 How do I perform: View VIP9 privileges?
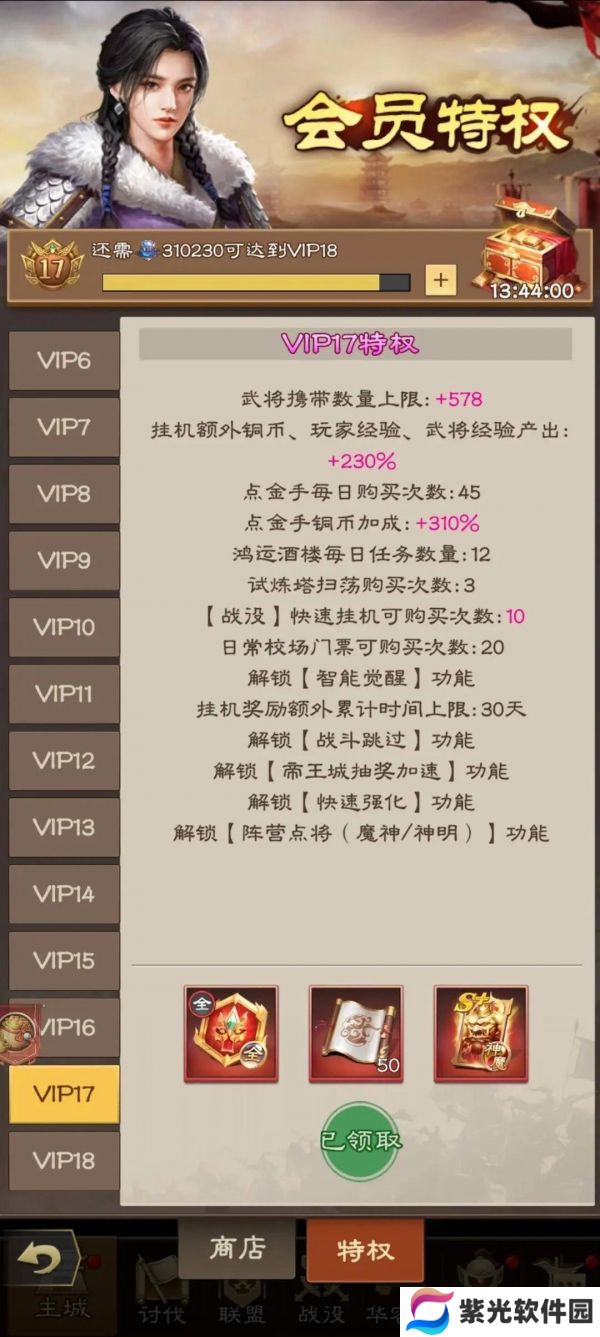pos(63,560)
